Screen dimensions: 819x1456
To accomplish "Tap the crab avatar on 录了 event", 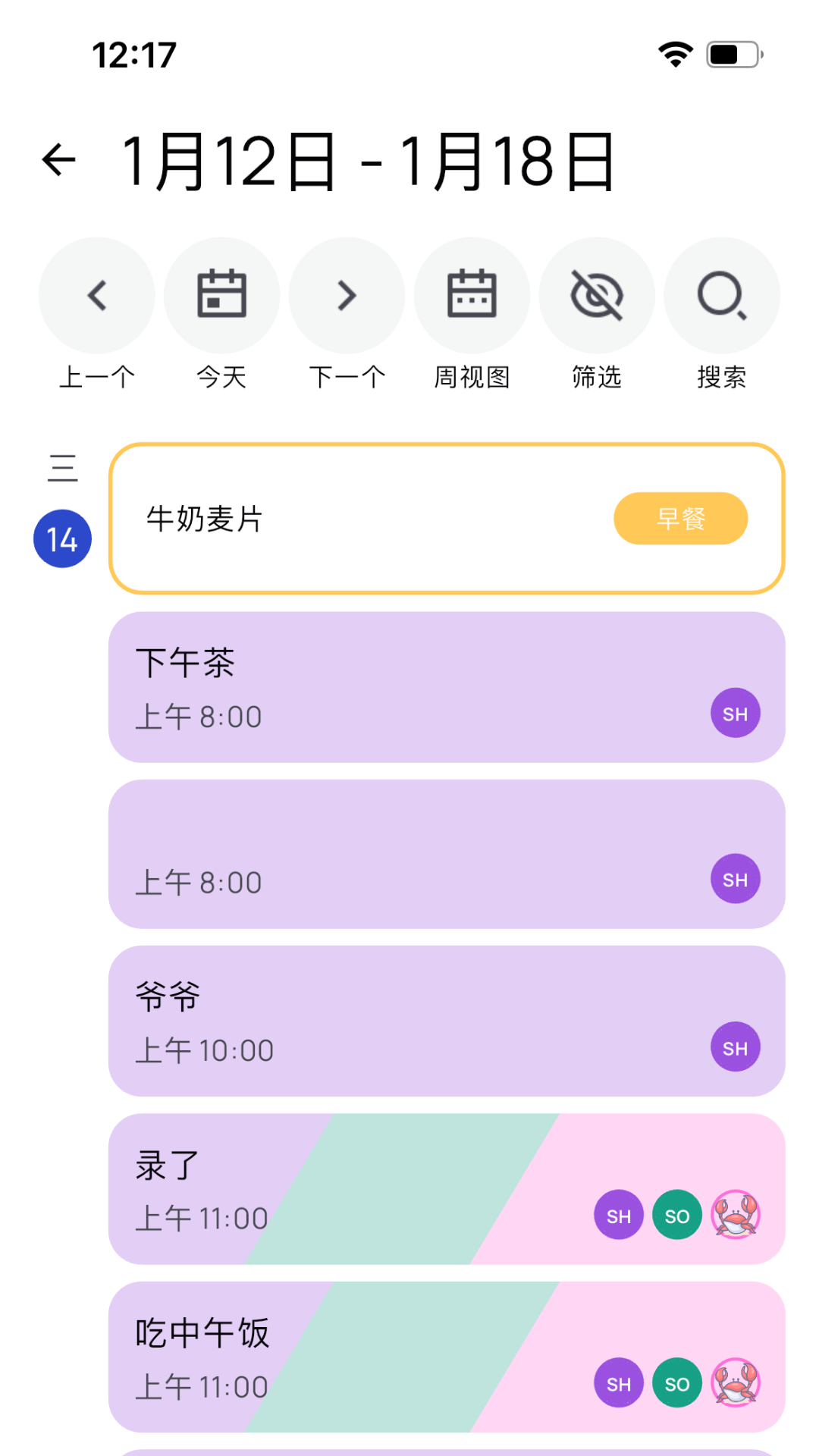I will 735,1216.
